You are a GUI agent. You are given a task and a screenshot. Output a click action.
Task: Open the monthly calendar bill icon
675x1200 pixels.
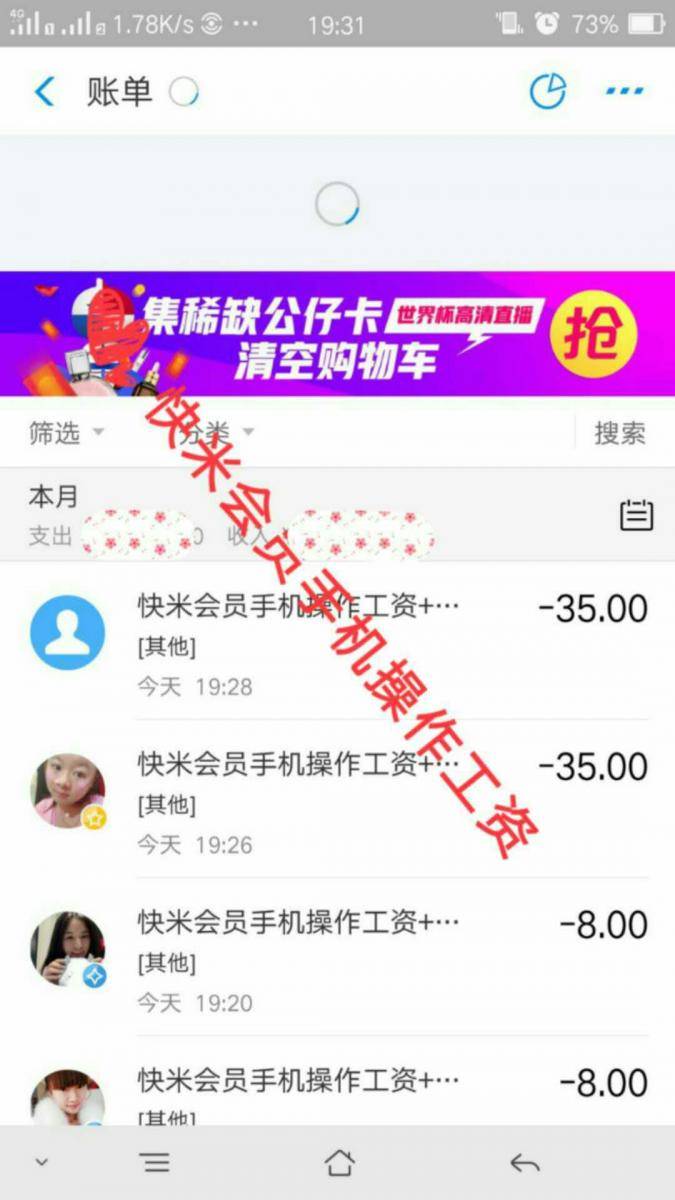(x=636, y=515)
